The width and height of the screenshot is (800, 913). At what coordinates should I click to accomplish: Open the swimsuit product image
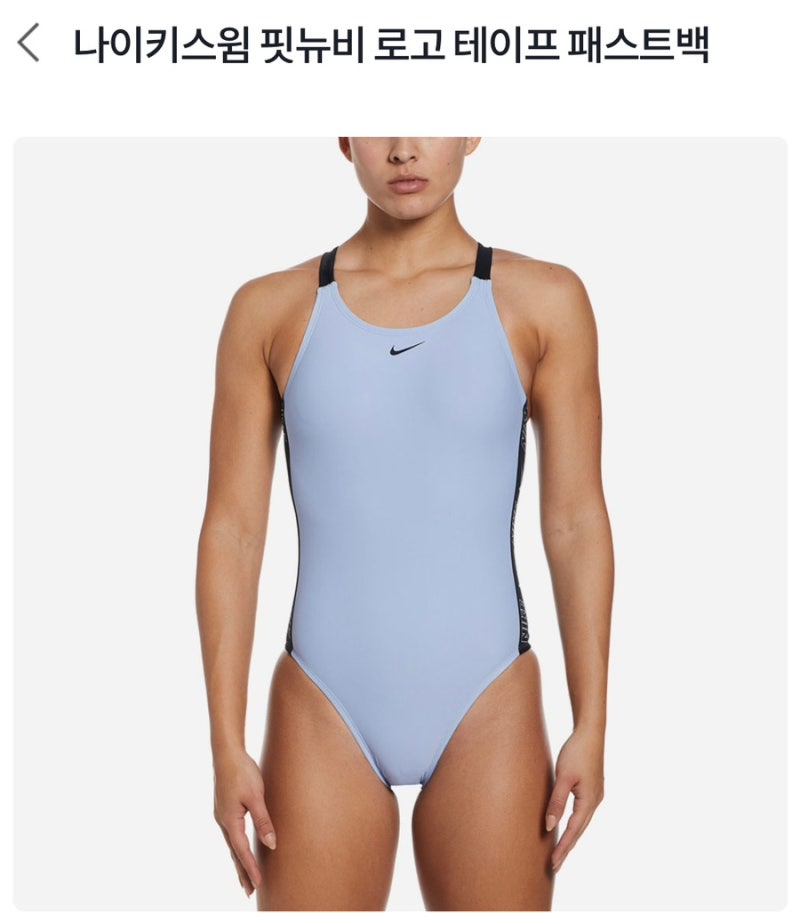pos(400,520)
